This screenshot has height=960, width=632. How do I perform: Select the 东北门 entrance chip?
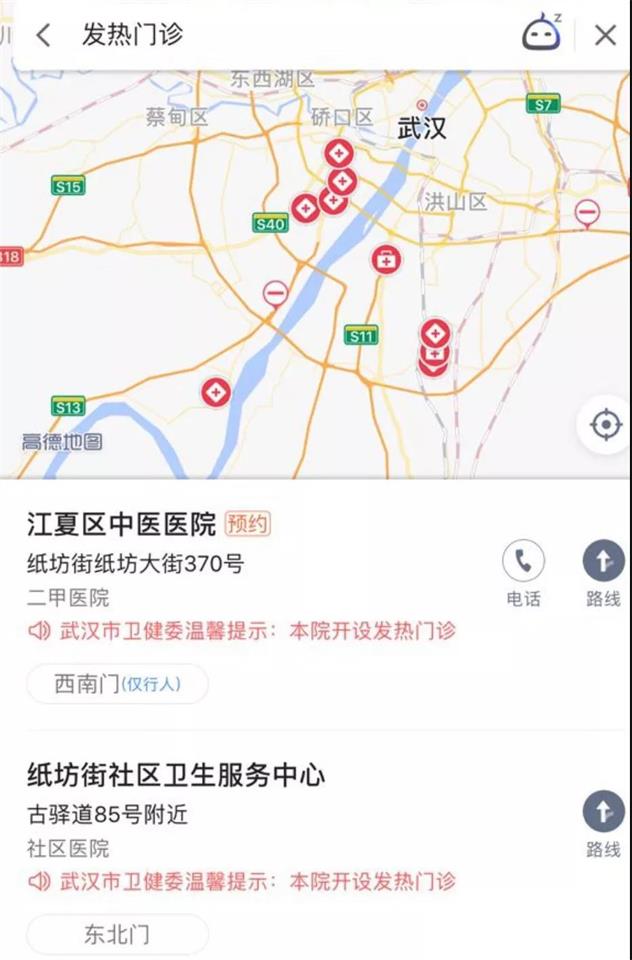point(117,935)
